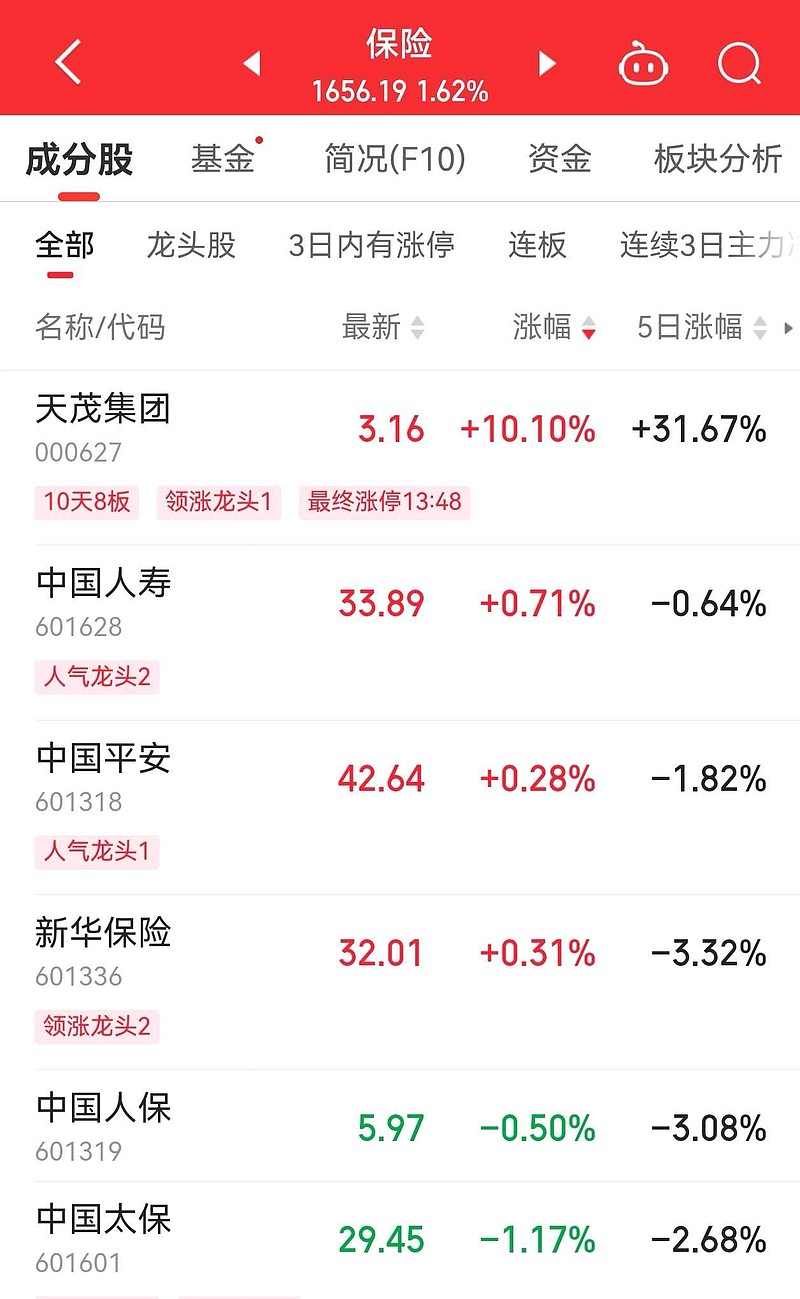Open the robot assistant icon
The image size is (800, 1299).
point(644,64)
